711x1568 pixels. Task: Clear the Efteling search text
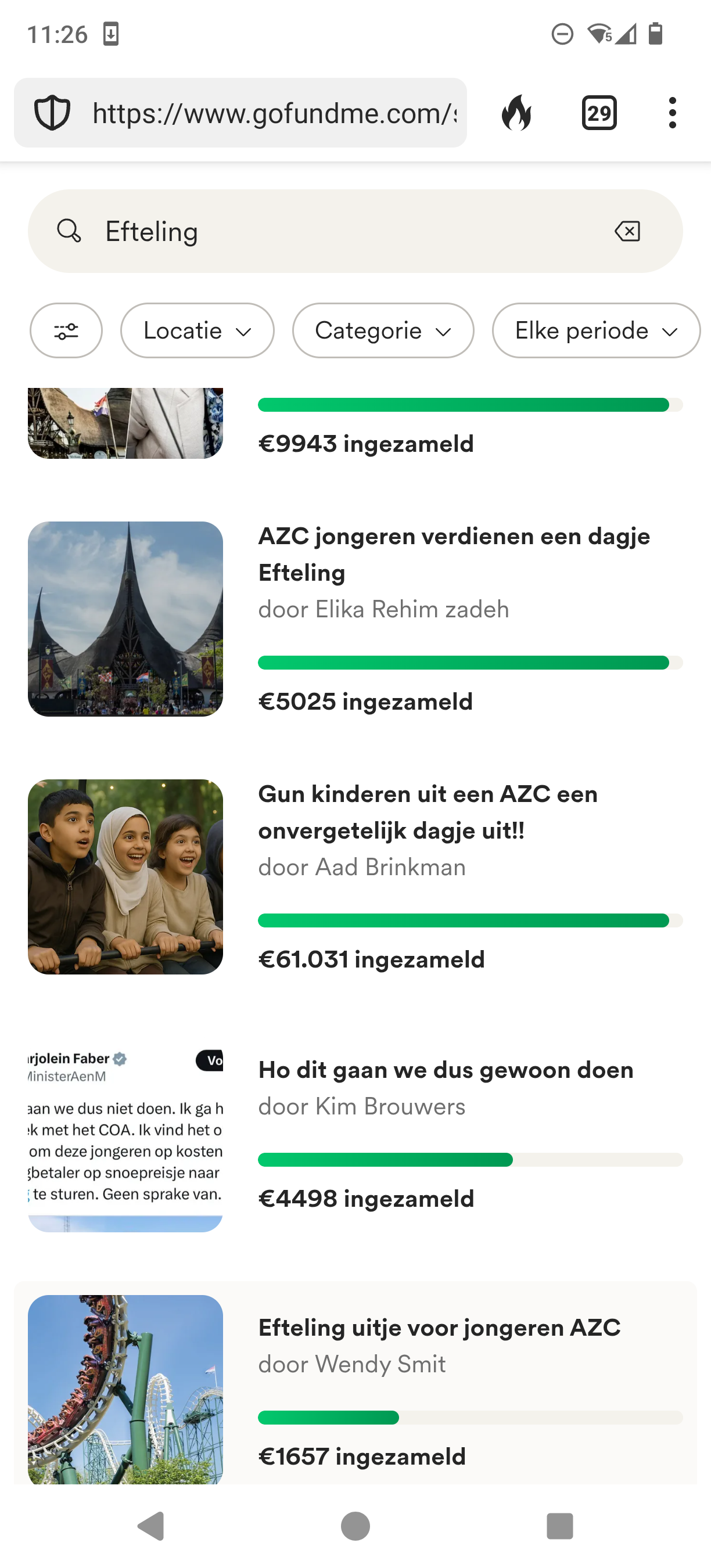tap(627, 231)
